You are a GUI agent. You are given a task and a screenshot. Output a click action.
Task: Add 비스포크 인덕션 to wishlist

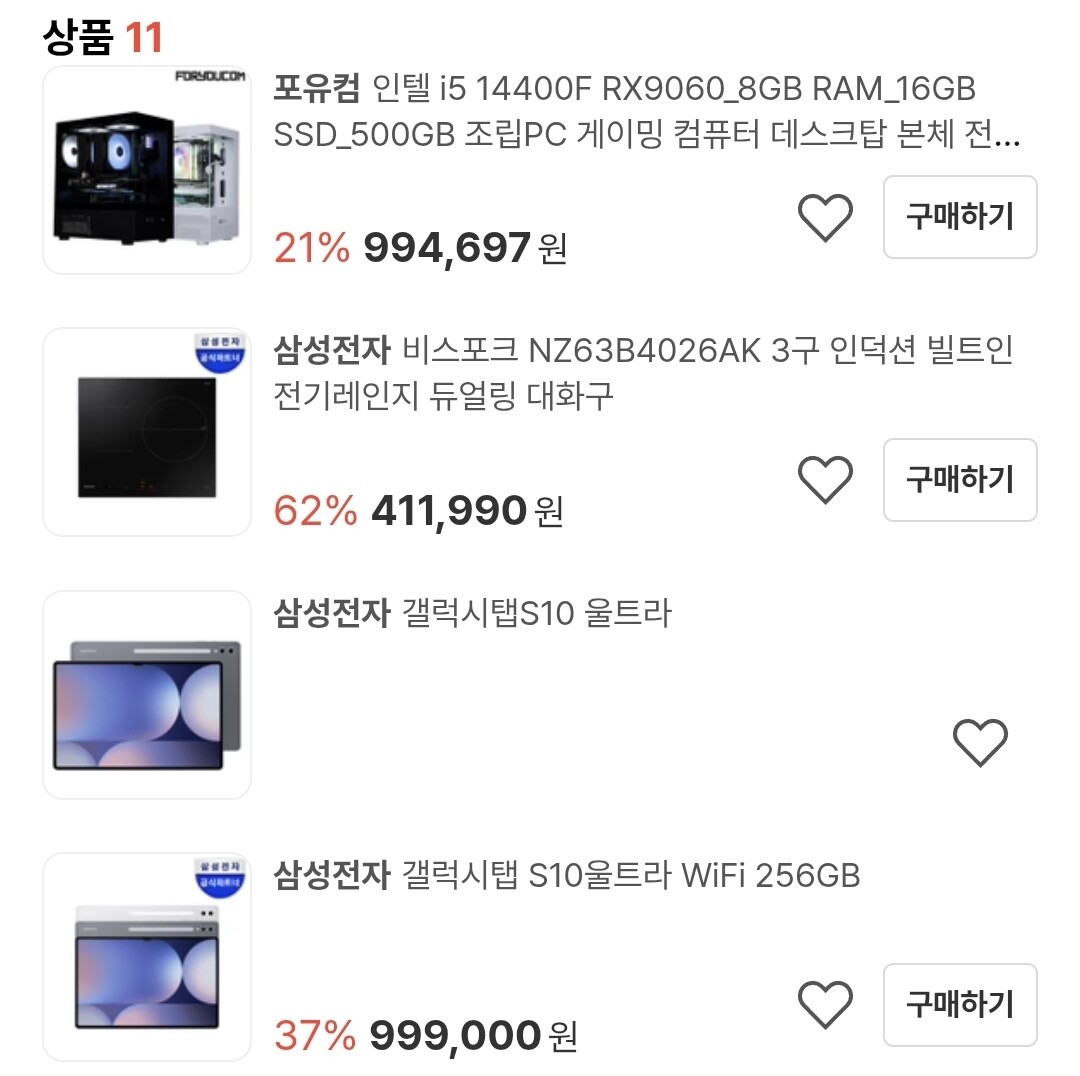pyautogui.click(x=825, y=479)
